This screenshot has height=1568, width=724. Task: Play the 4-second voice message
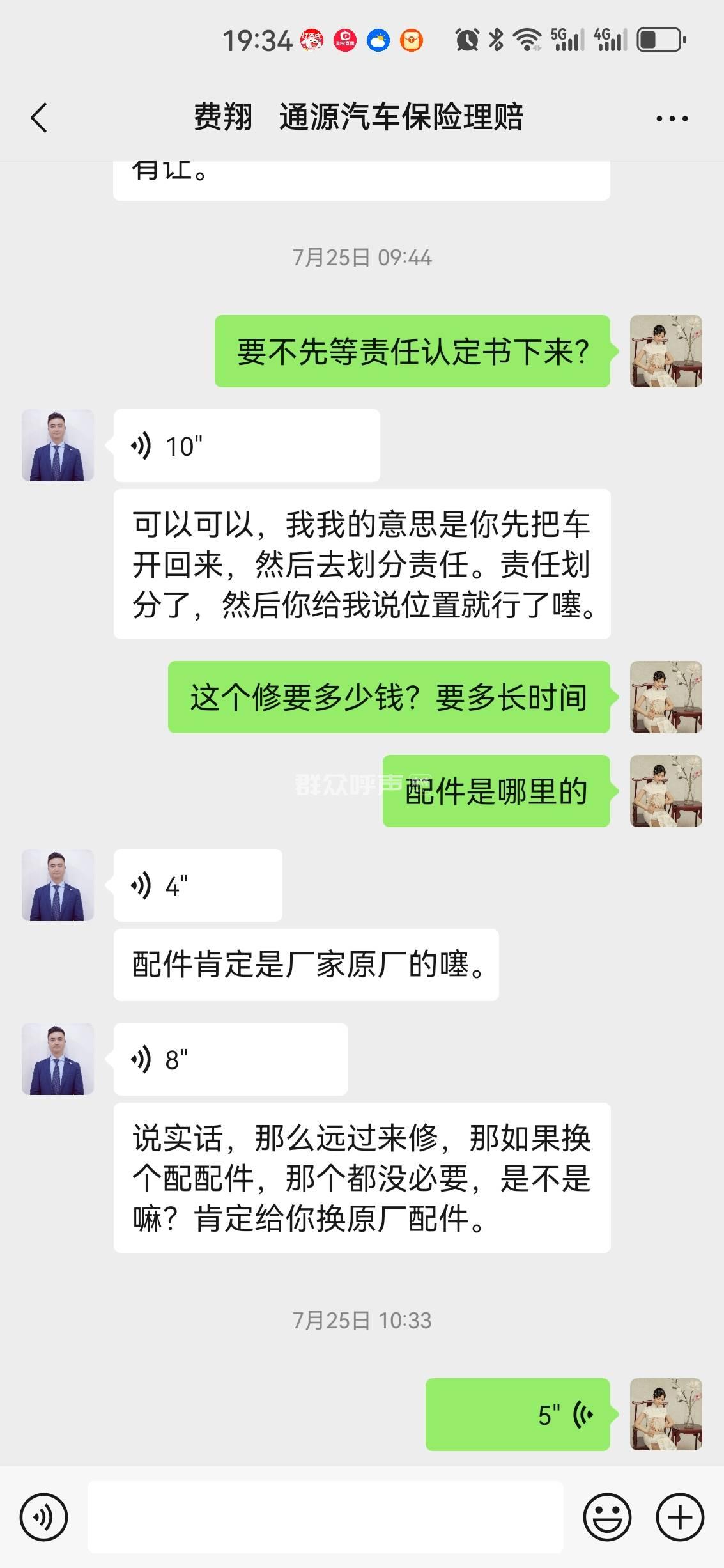click(x=197, y=885)
